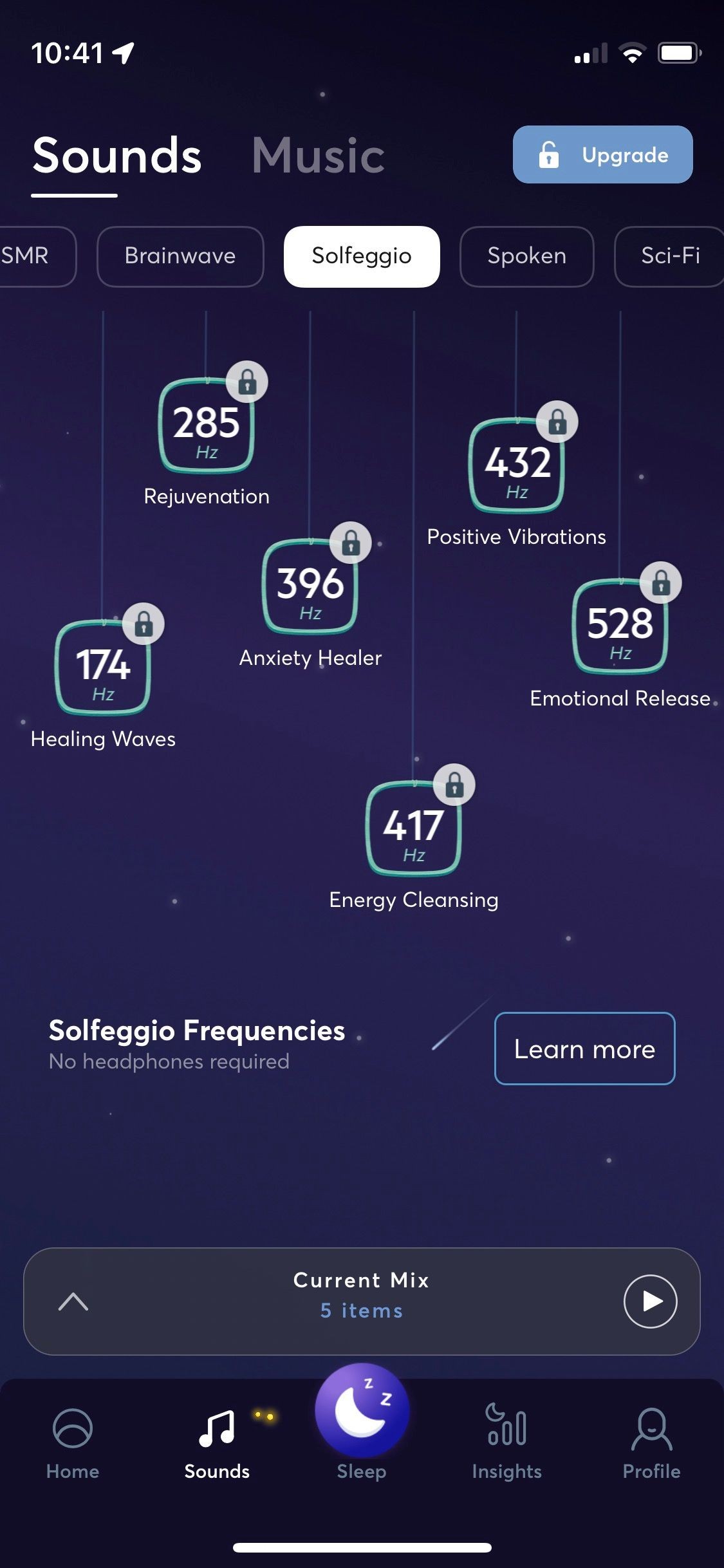Open the Profile tab
This screenshot has width=724, height=1568.
pos(651,1443)
